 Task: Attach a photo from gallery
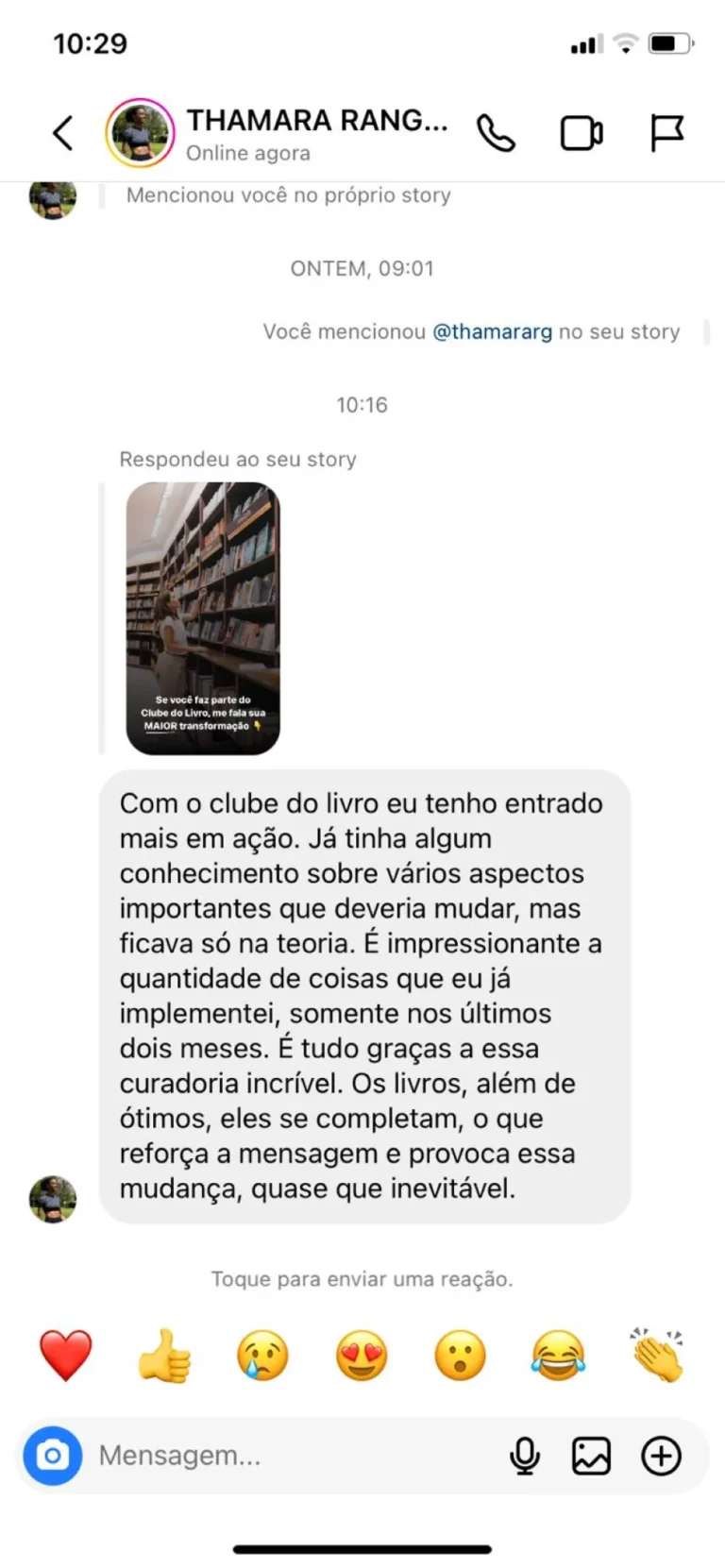[592, 1455]
